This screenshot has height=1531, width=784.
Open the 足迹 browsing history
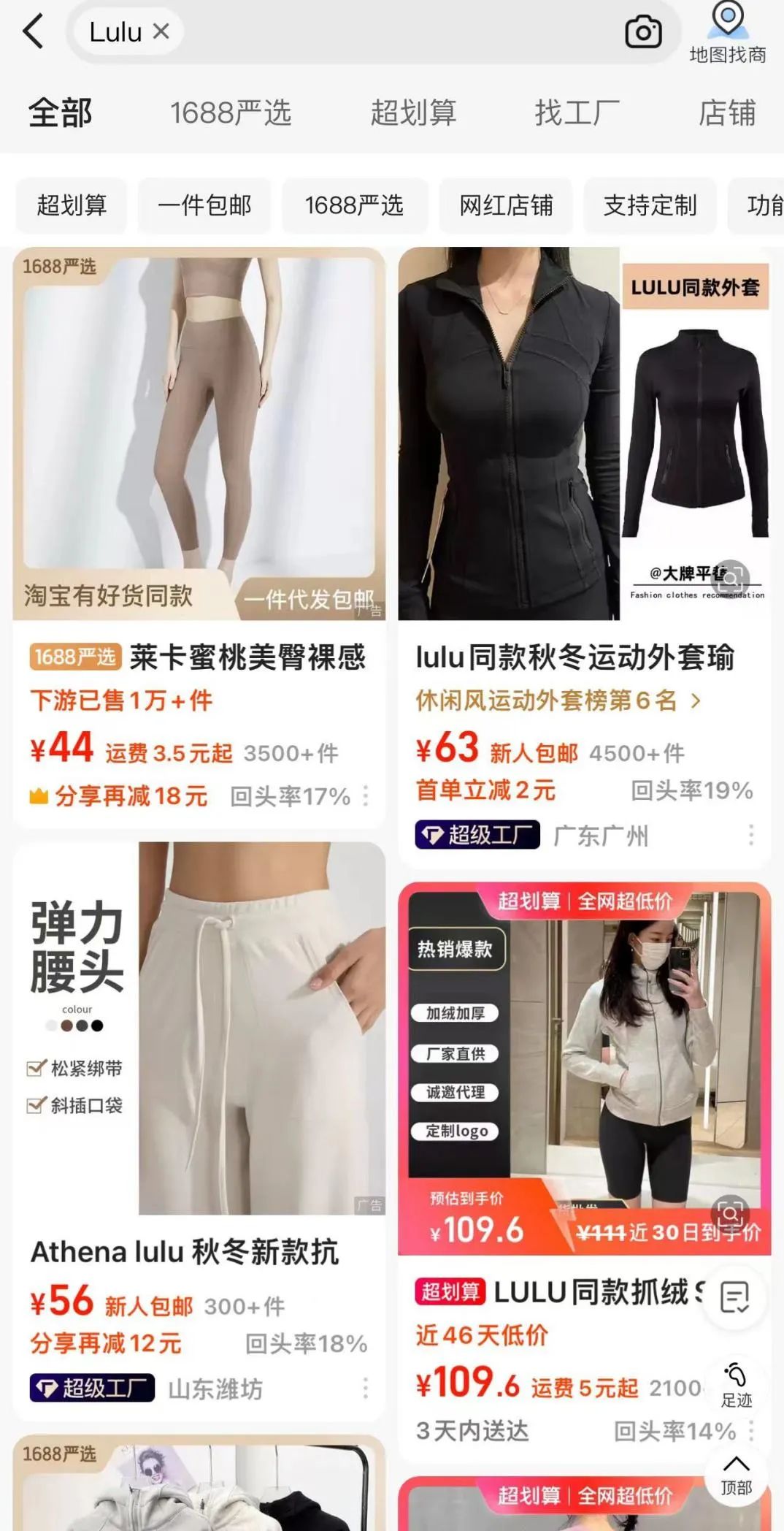coord(736,1384)
